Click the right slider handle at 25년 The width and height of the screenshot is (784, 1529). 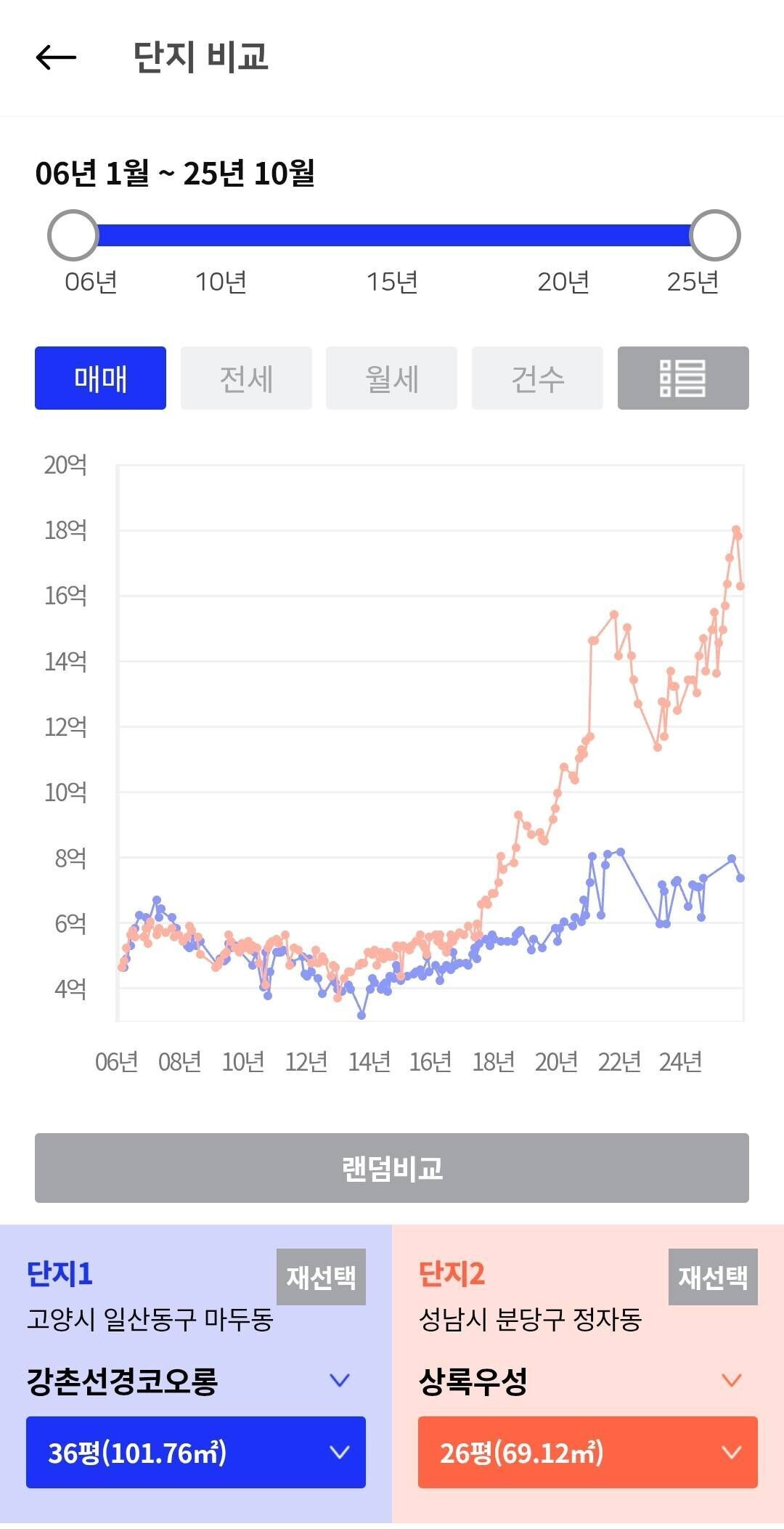tap(714, 234)
